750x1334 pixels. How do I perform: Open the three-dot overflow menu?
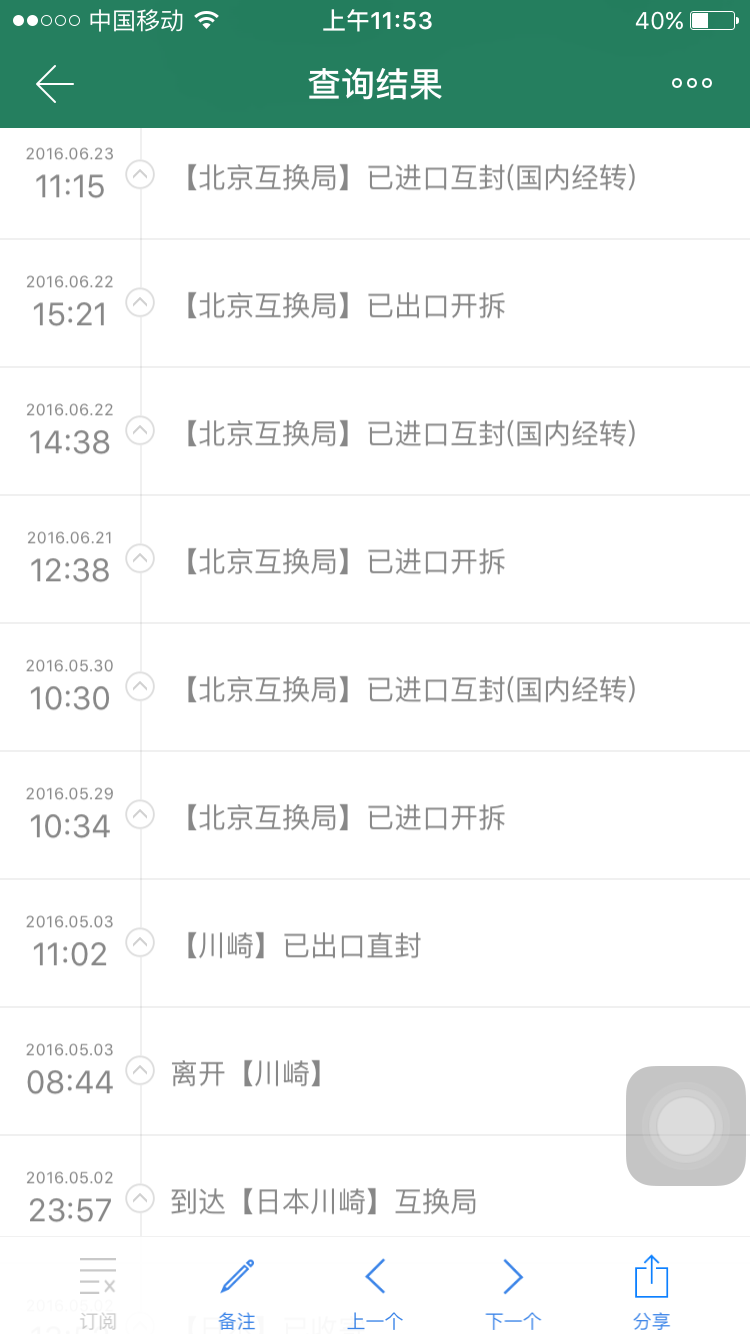pyautogui.click(x=692, y=84)
